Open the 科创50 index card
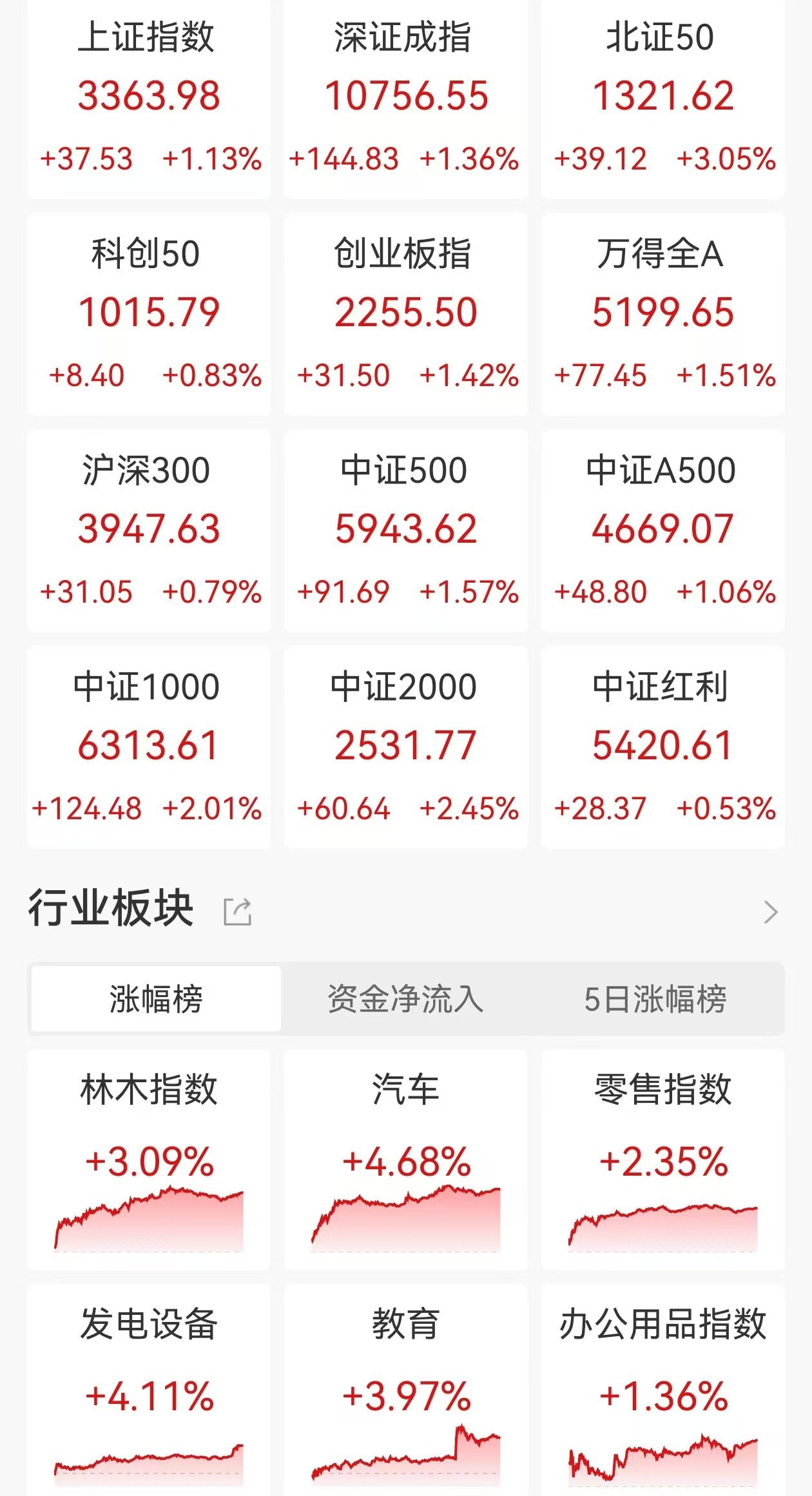The width and height of the screenshot is (812, 1496). (149, 314)
